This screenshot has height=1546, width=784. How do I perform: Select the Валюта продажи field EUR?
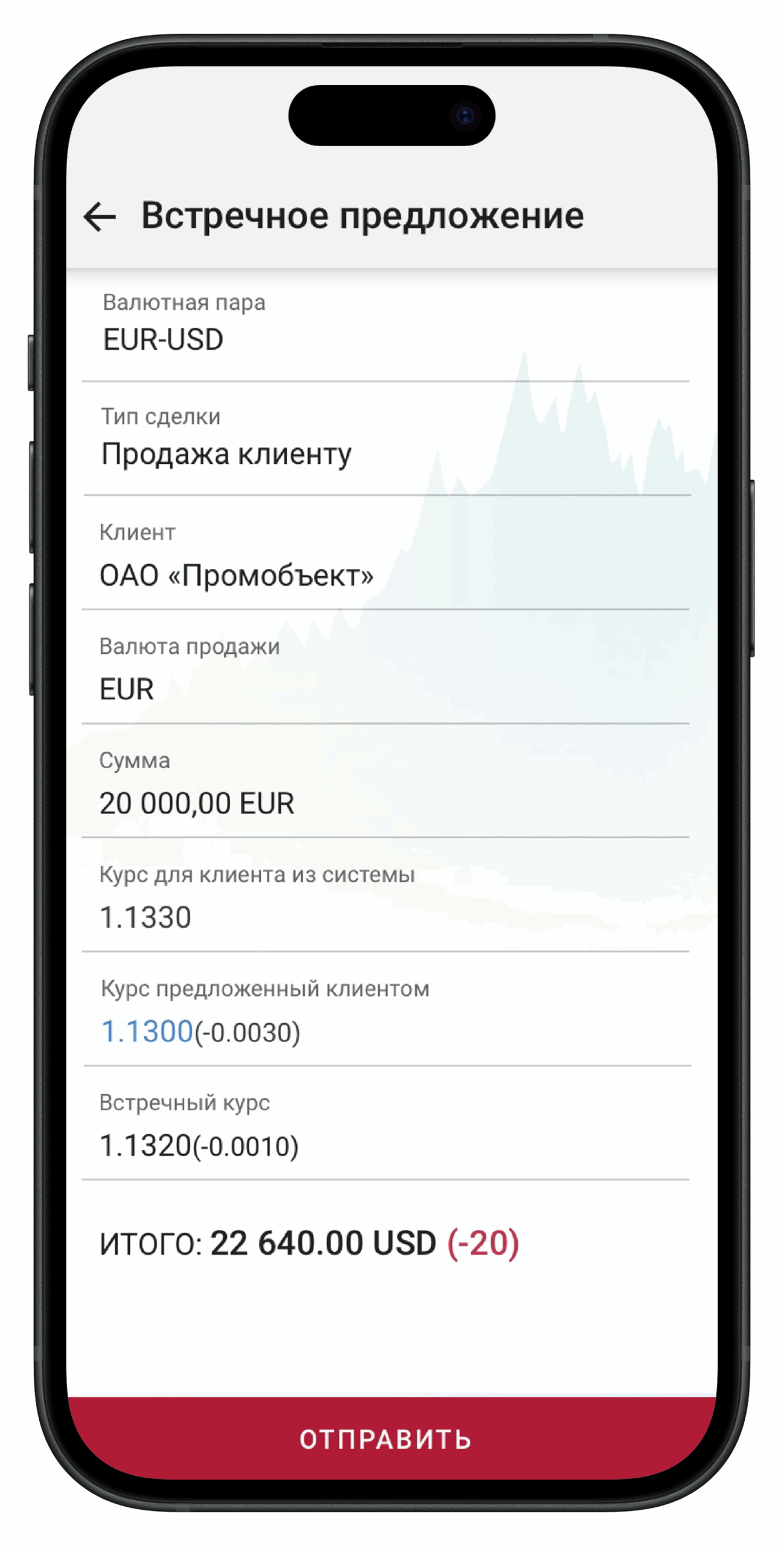pyautogui.click(x=386, y=667)
